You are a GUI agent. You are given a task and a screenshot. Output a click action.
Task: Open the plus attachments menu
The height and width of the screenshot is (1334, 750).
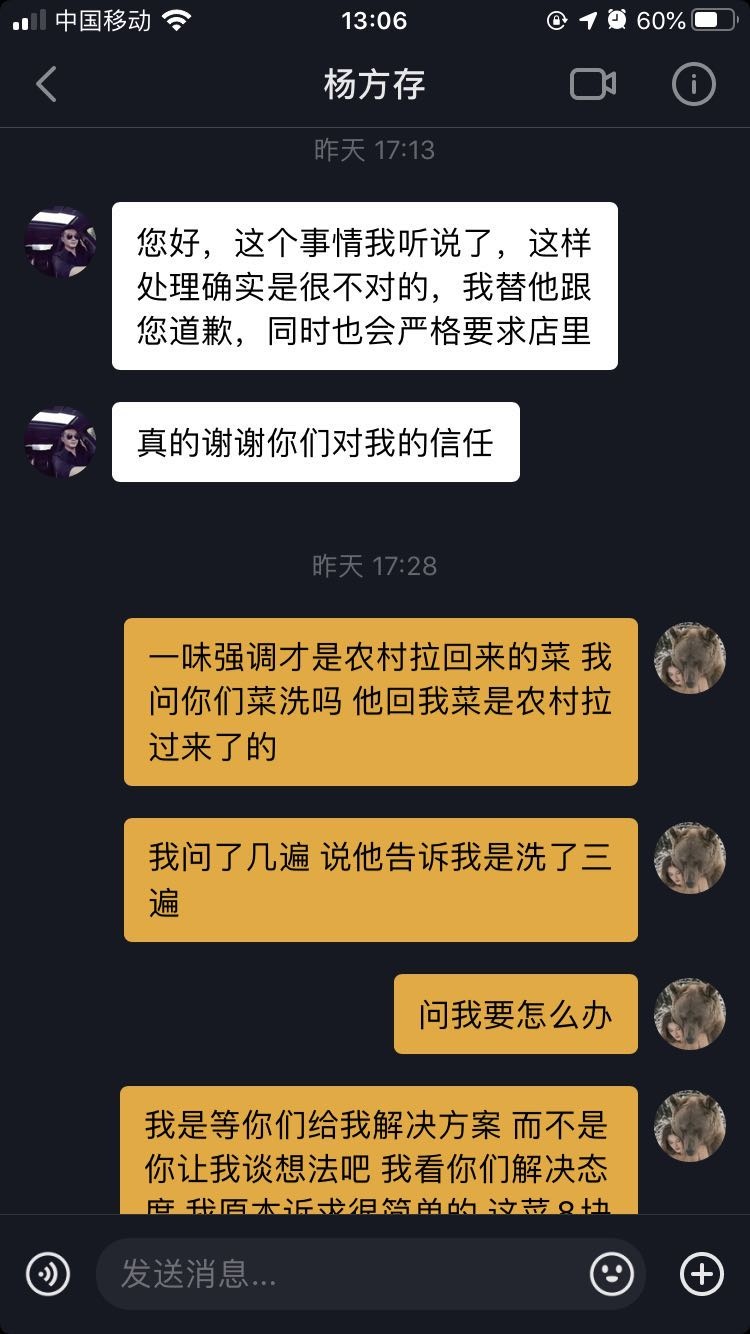click(x=701, y=1274)
